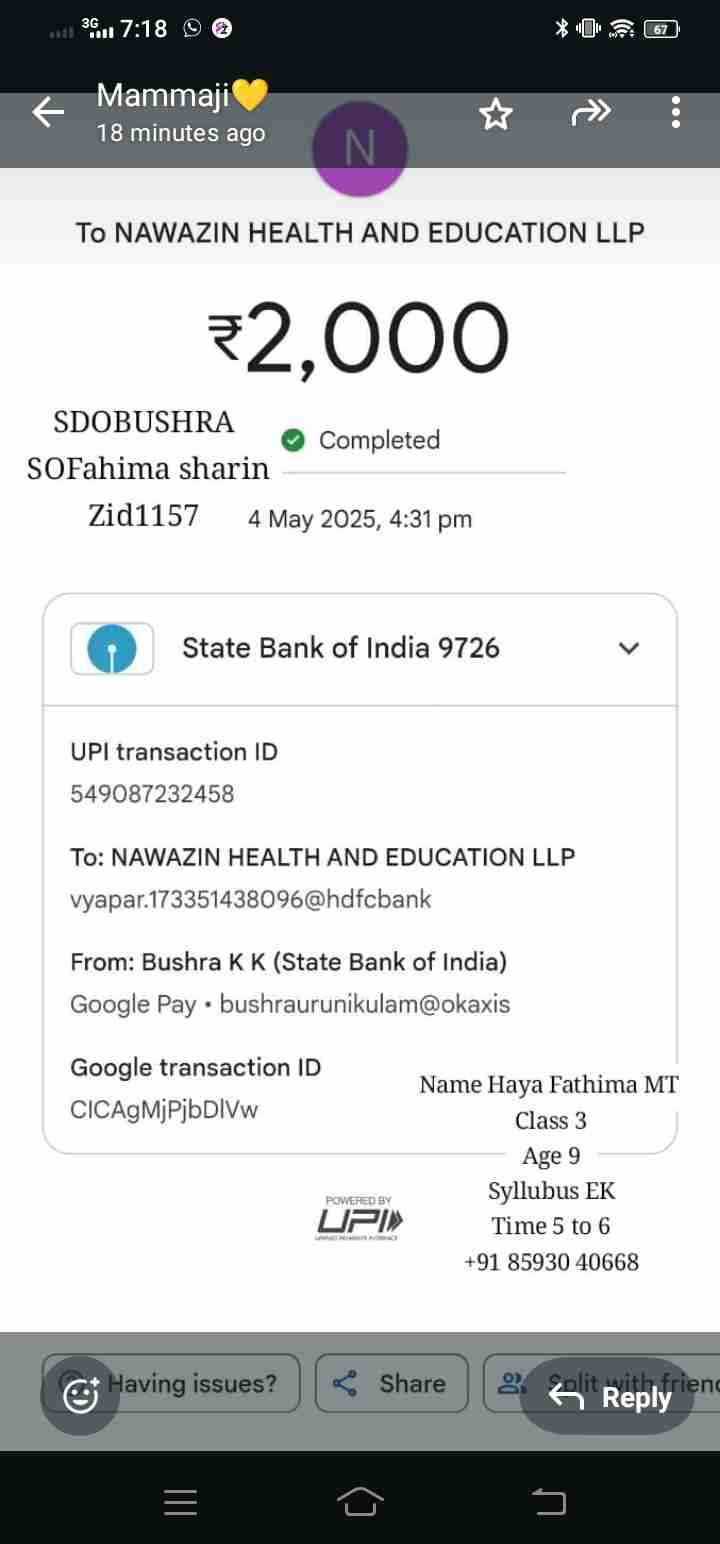This screenshot has height=1544, width=720.
Task: Go back from Mammaji's image view
Action: tap(48, 113)
